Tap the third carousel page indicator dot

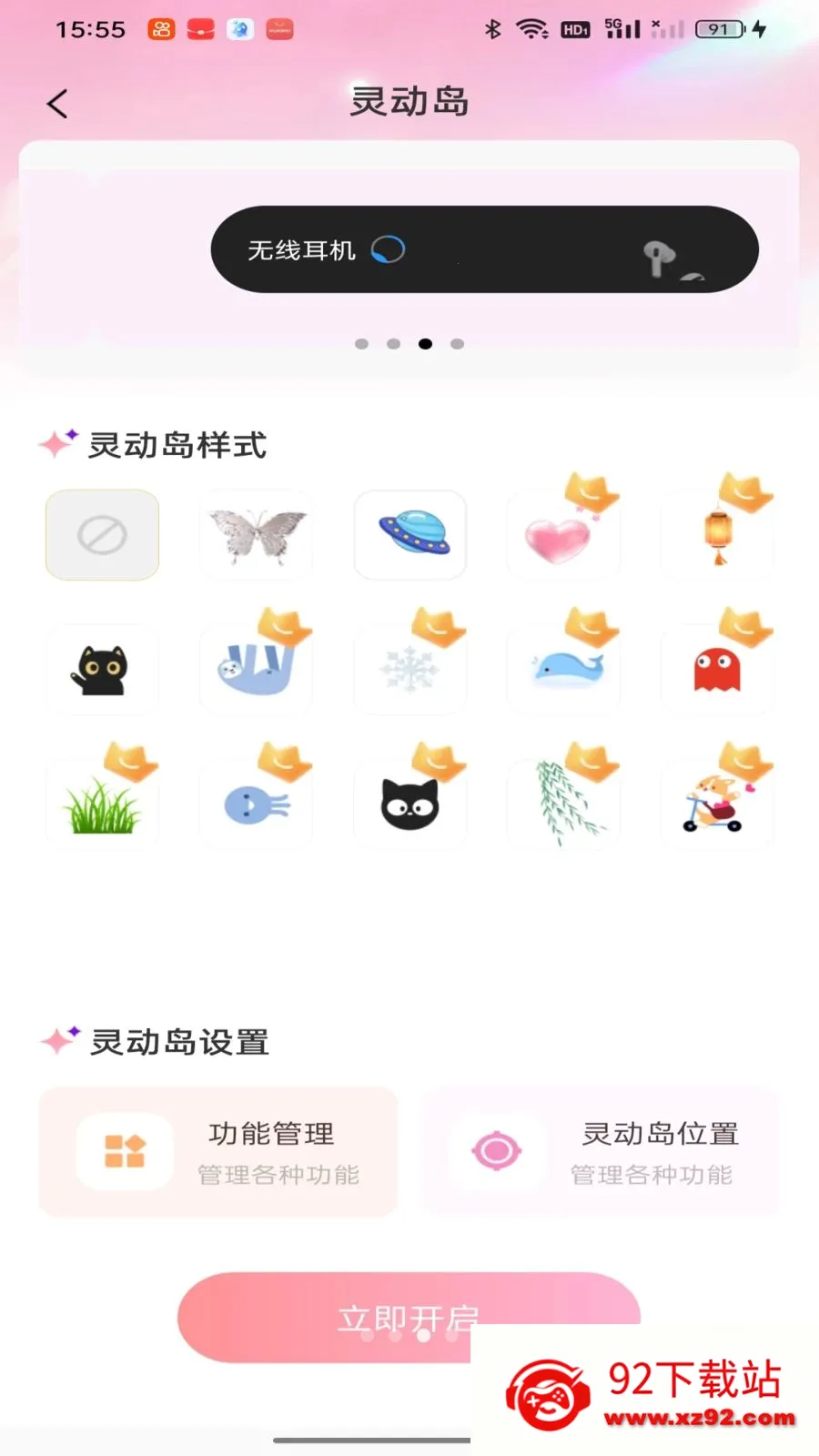(425, 344)
